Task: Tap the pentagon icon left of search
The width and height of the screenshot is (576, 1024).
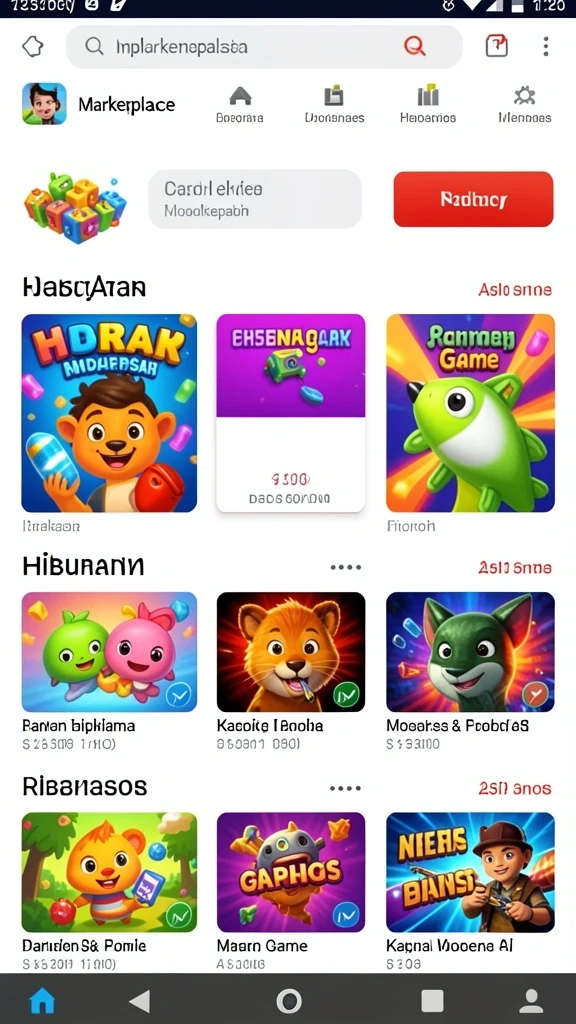Action: [33, 46]
